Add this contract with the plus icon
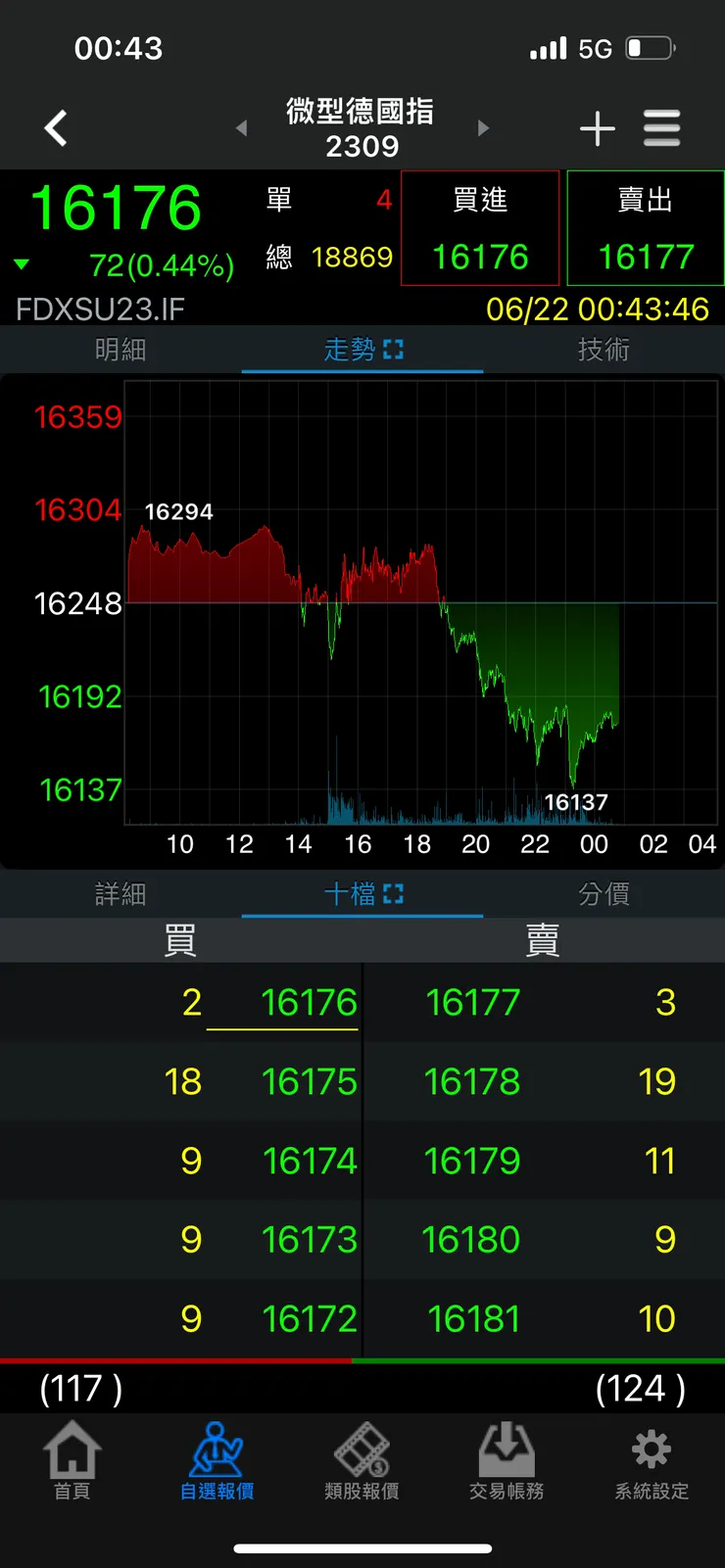725x1568 pixels. (597, 128)
